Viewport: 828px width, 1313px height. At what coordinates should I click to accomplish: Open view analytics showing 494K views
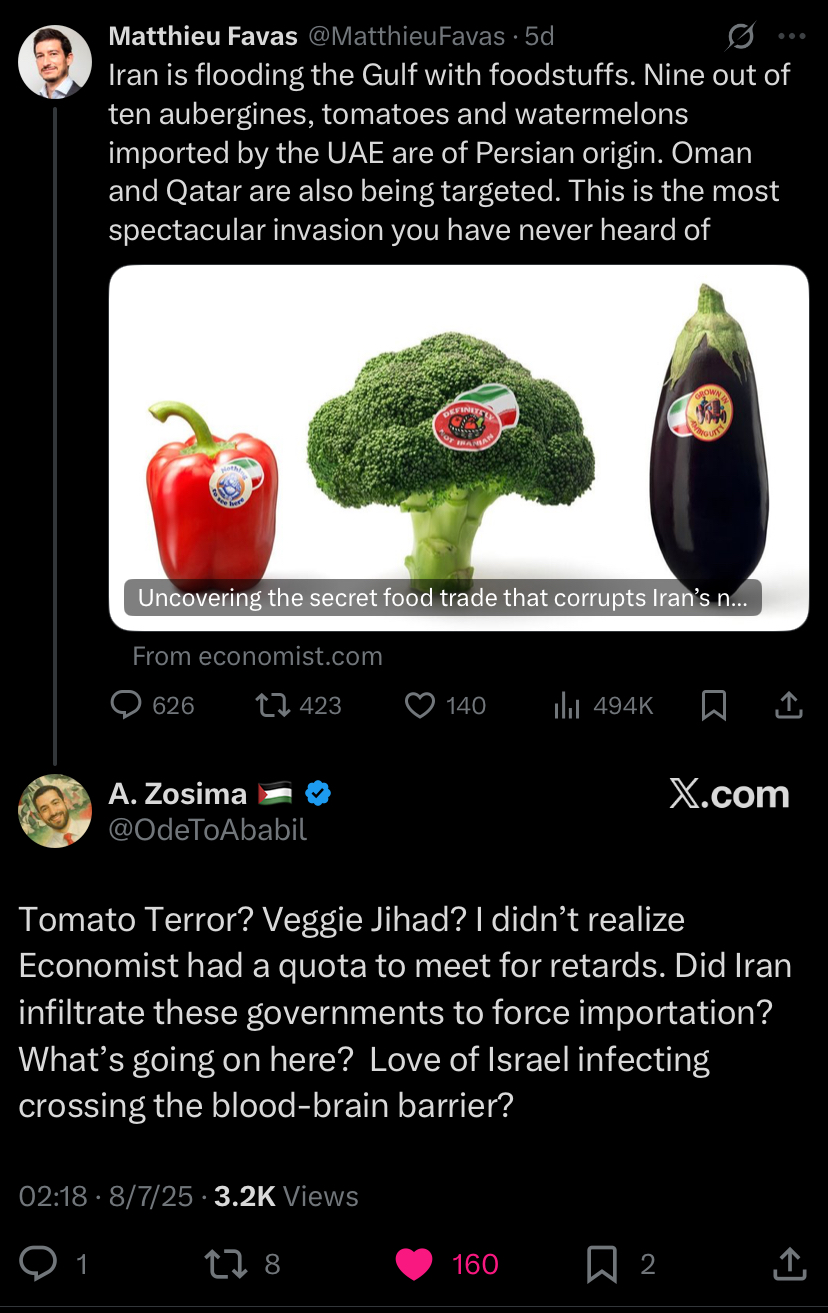tap(567, 706)
